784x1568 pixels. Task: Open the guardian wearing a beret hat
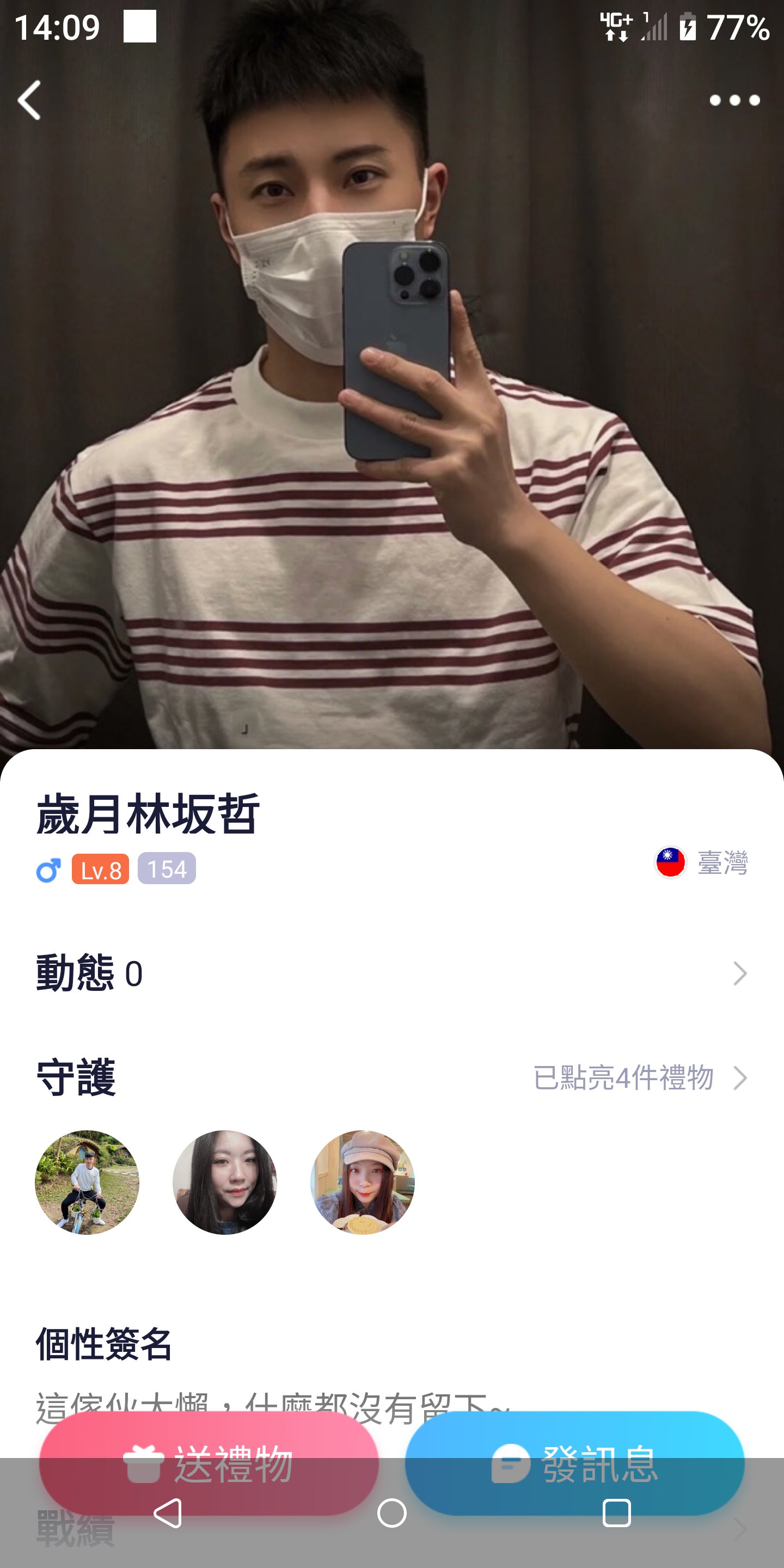[x=363, y=1182]
